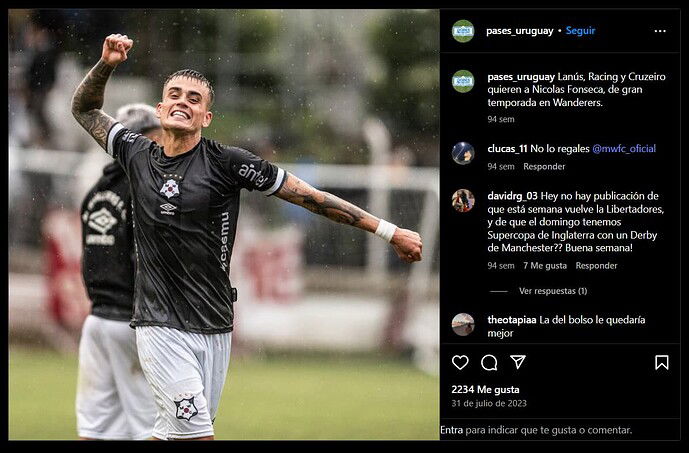This screenshot has height=453, width=689.
Task: Save the post with the bookmark icon
Action: [x=661, y=362]
